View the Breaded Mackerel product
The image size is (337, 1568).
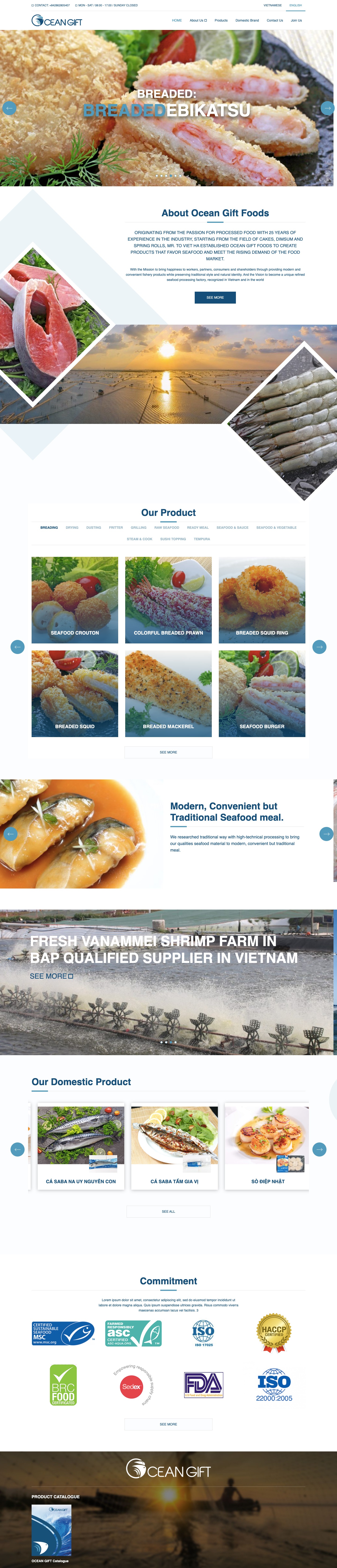168,693
